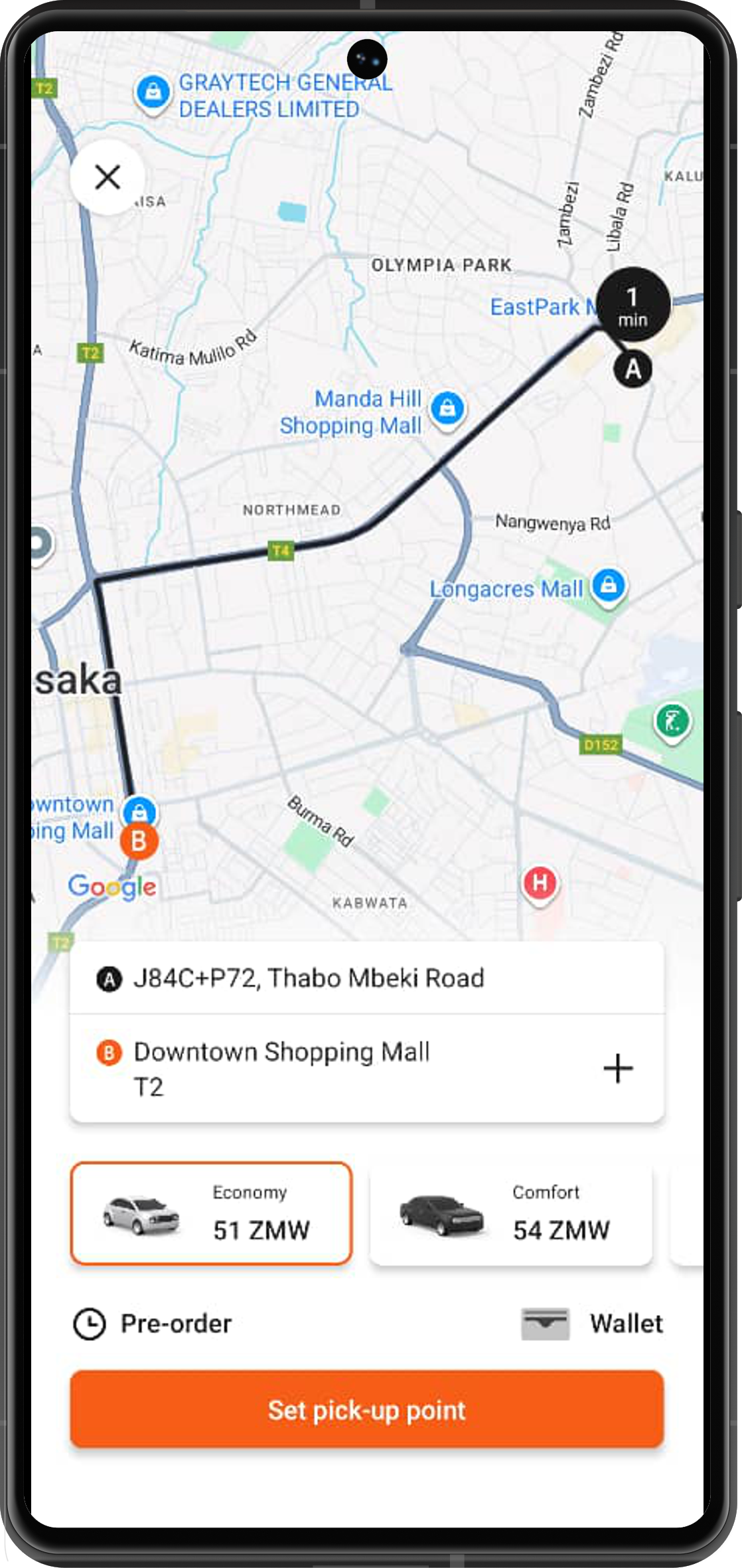Image resolution: width=742 pixels, height=1568 pixels.
Task: Open the Longacres Mall map pin
Action: point(609,586)
